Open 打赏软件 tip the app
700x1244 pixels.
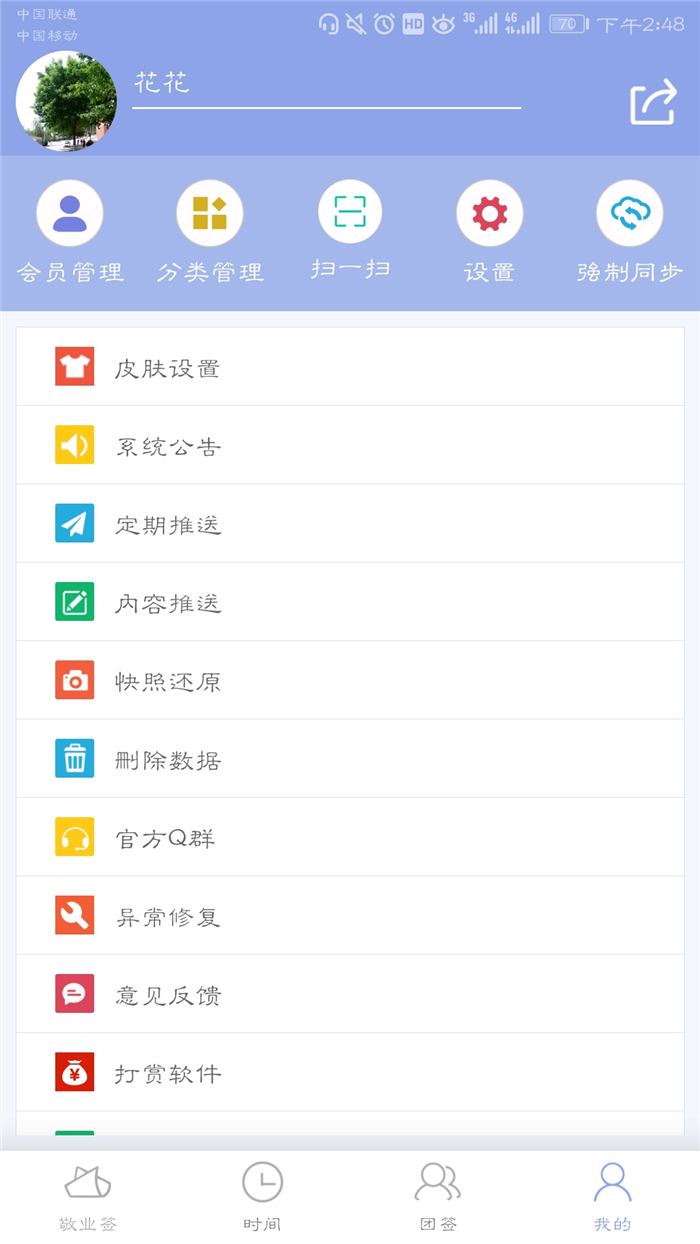[x=350, y=1072]
